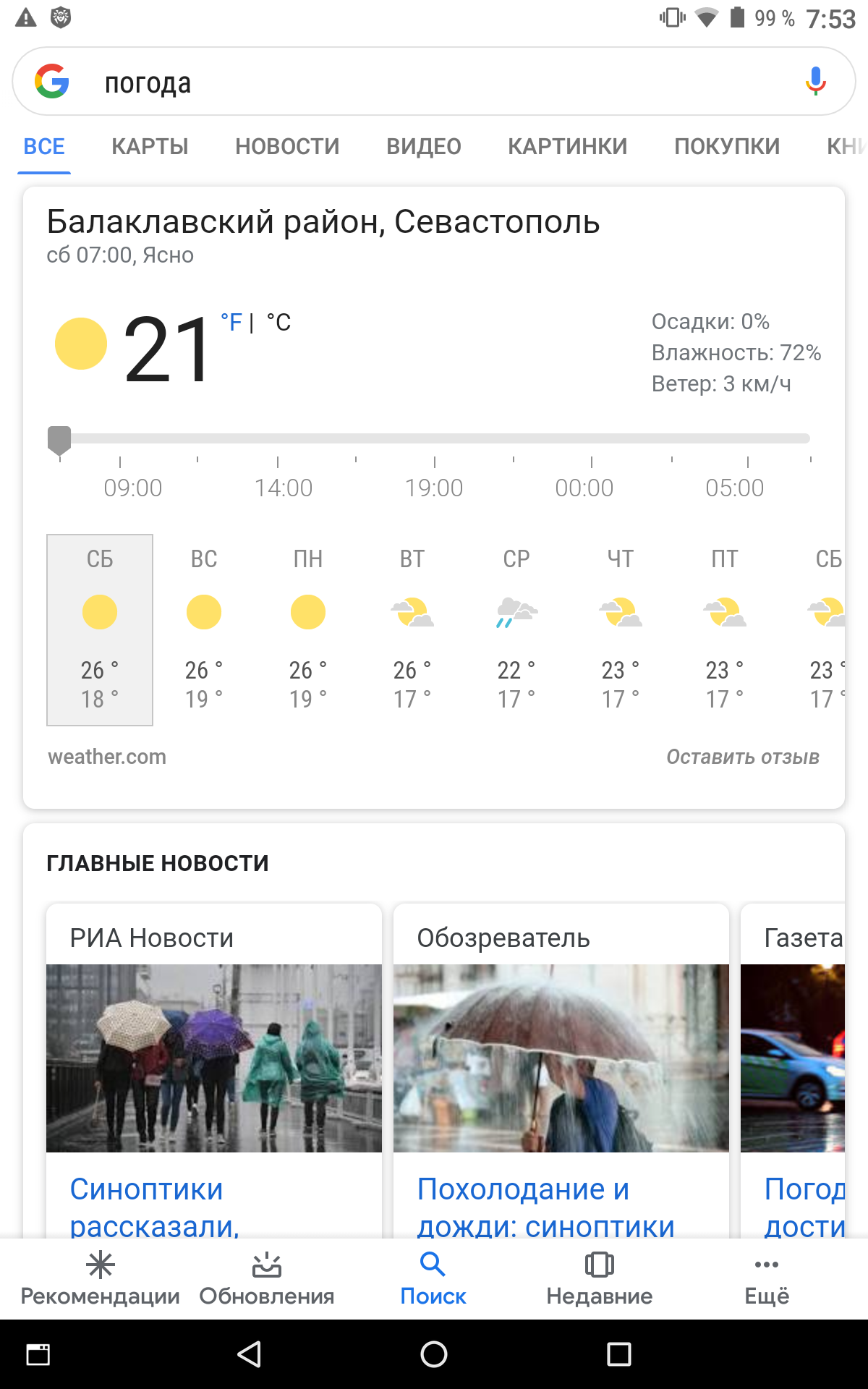Select the ПТ day forecast

tap(725, 629)
